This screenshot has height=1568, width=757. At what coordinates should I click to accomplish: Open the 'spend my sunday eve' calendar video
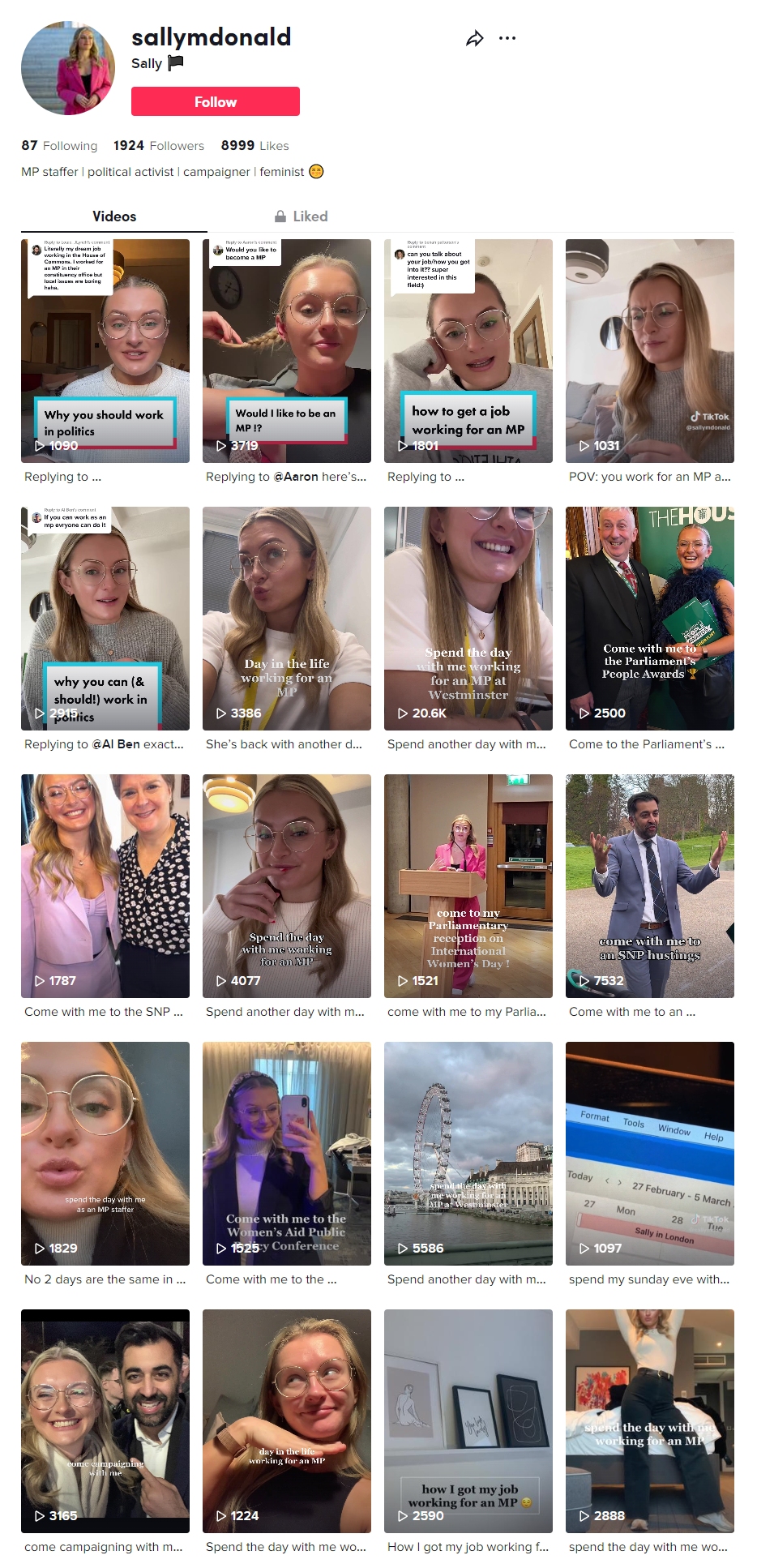click(x=650, y=1154)
